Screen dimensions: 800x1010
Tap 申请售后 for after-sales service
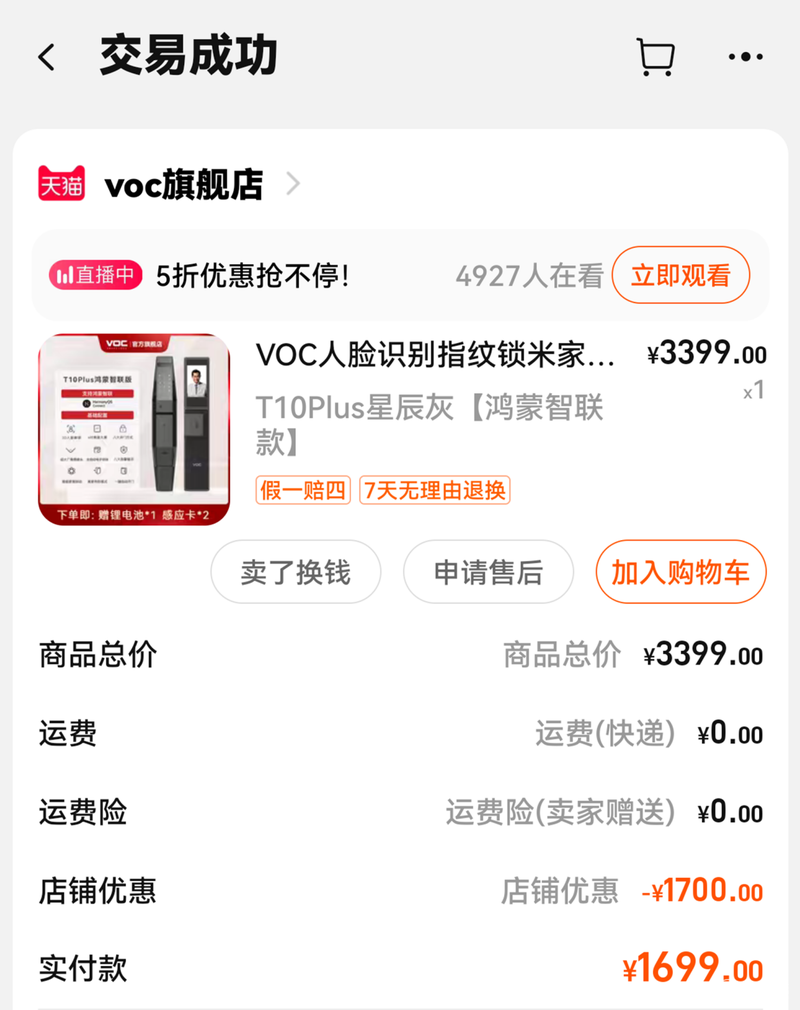tap(488, 572)
